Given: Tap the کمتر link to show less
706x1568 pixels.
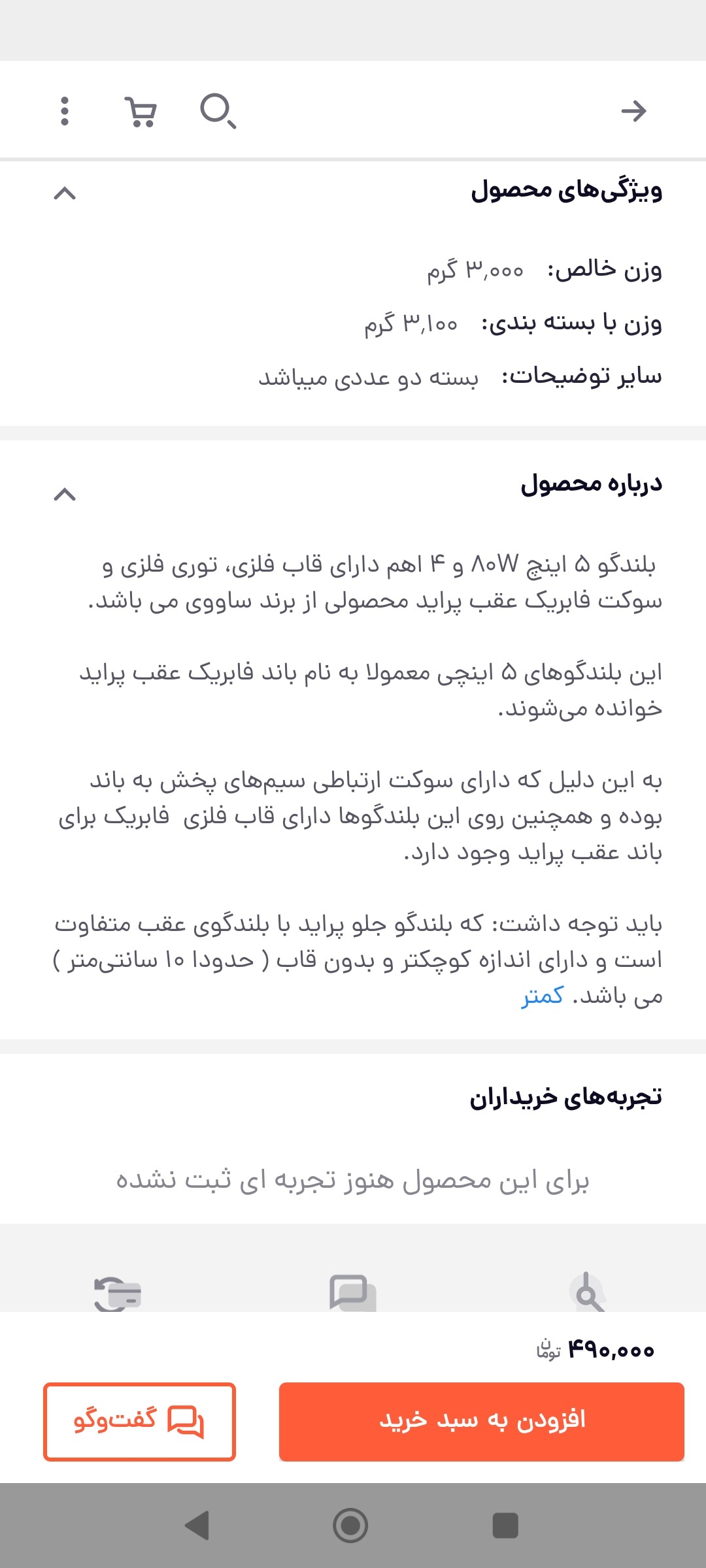Looking at the screenshot, I should coord(542,996).
